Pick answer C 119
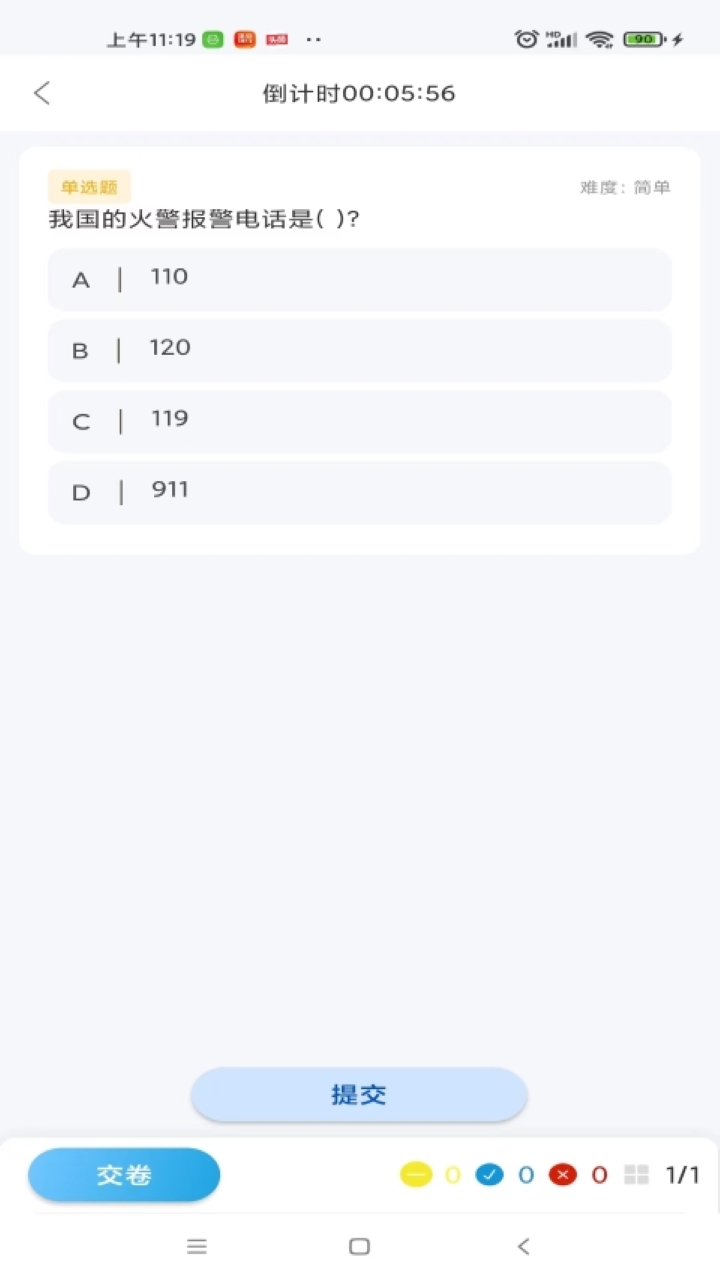 click(x=360, y=421)
